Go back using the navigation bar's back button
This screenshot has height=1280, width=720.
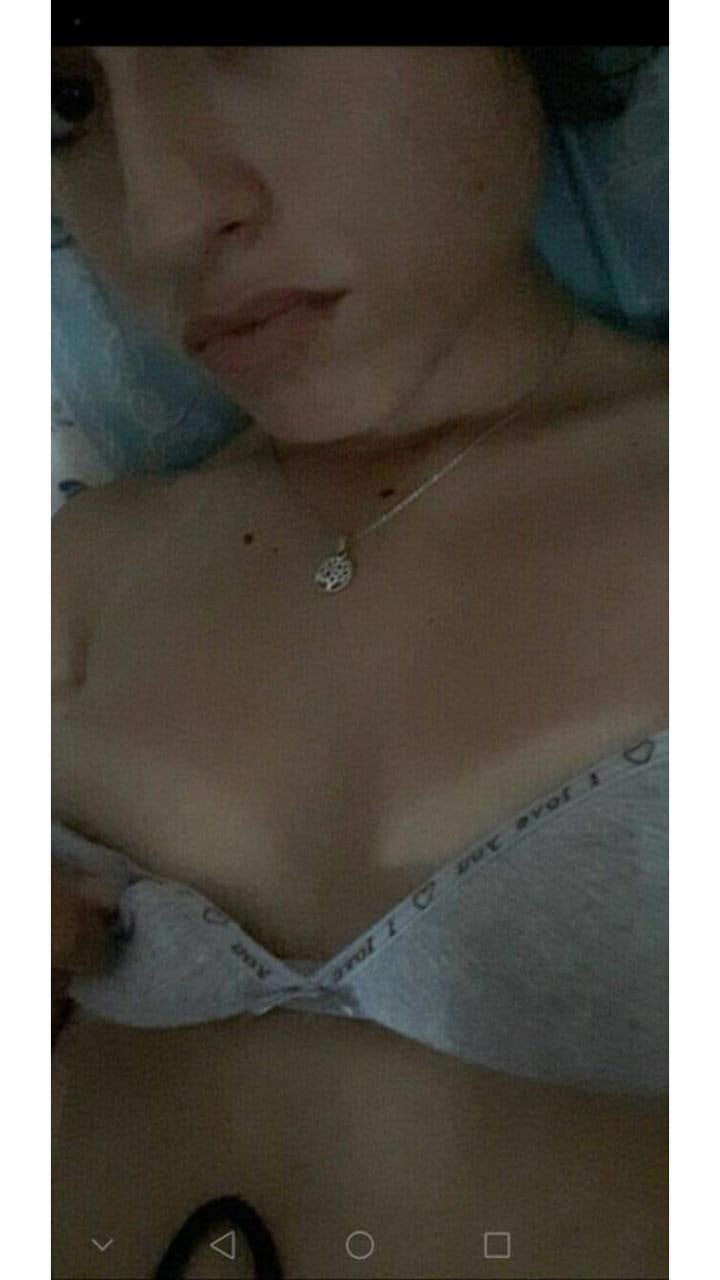[223, 1245]
